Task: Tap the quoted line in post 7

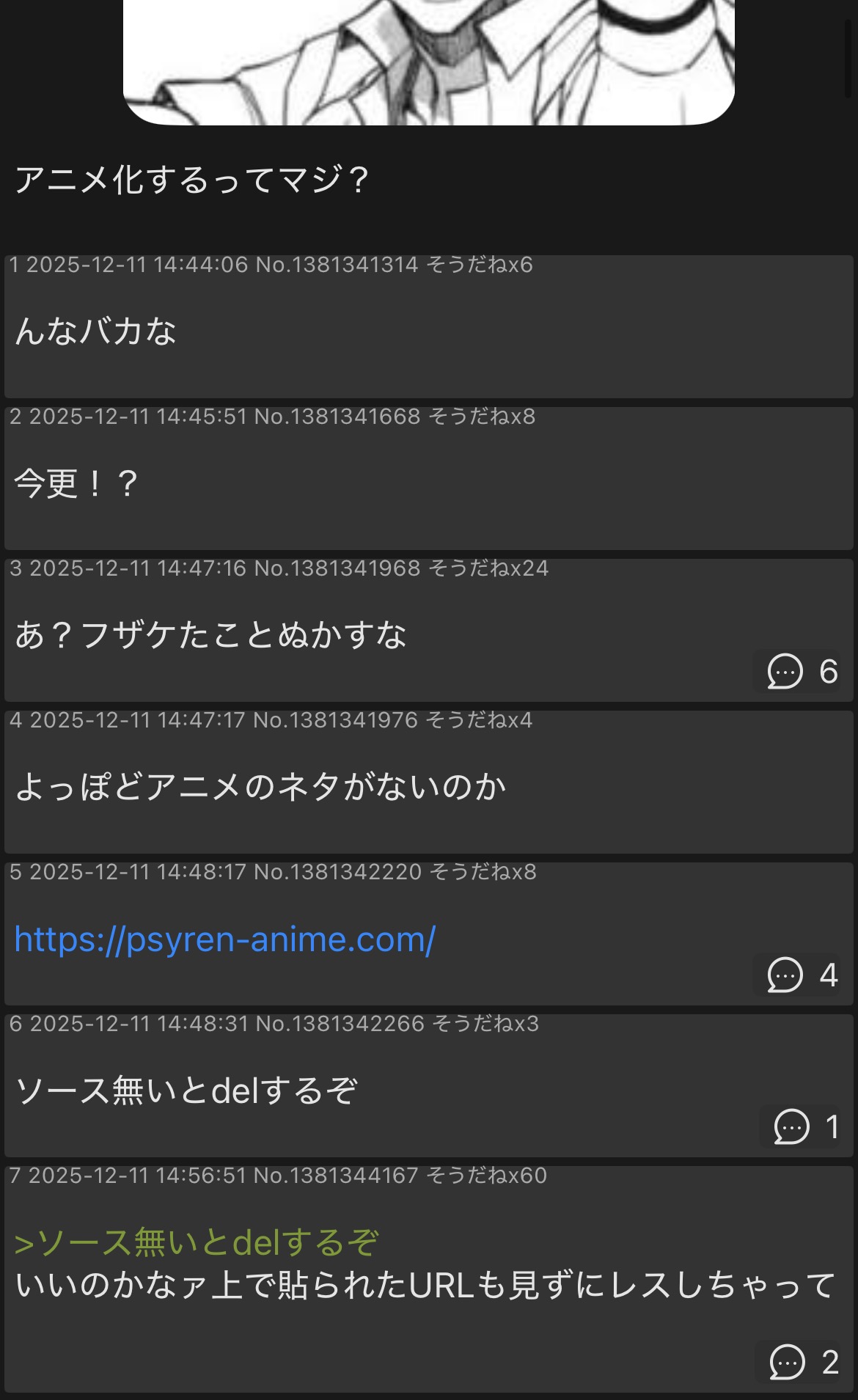Action: [x=196, y=1242]
